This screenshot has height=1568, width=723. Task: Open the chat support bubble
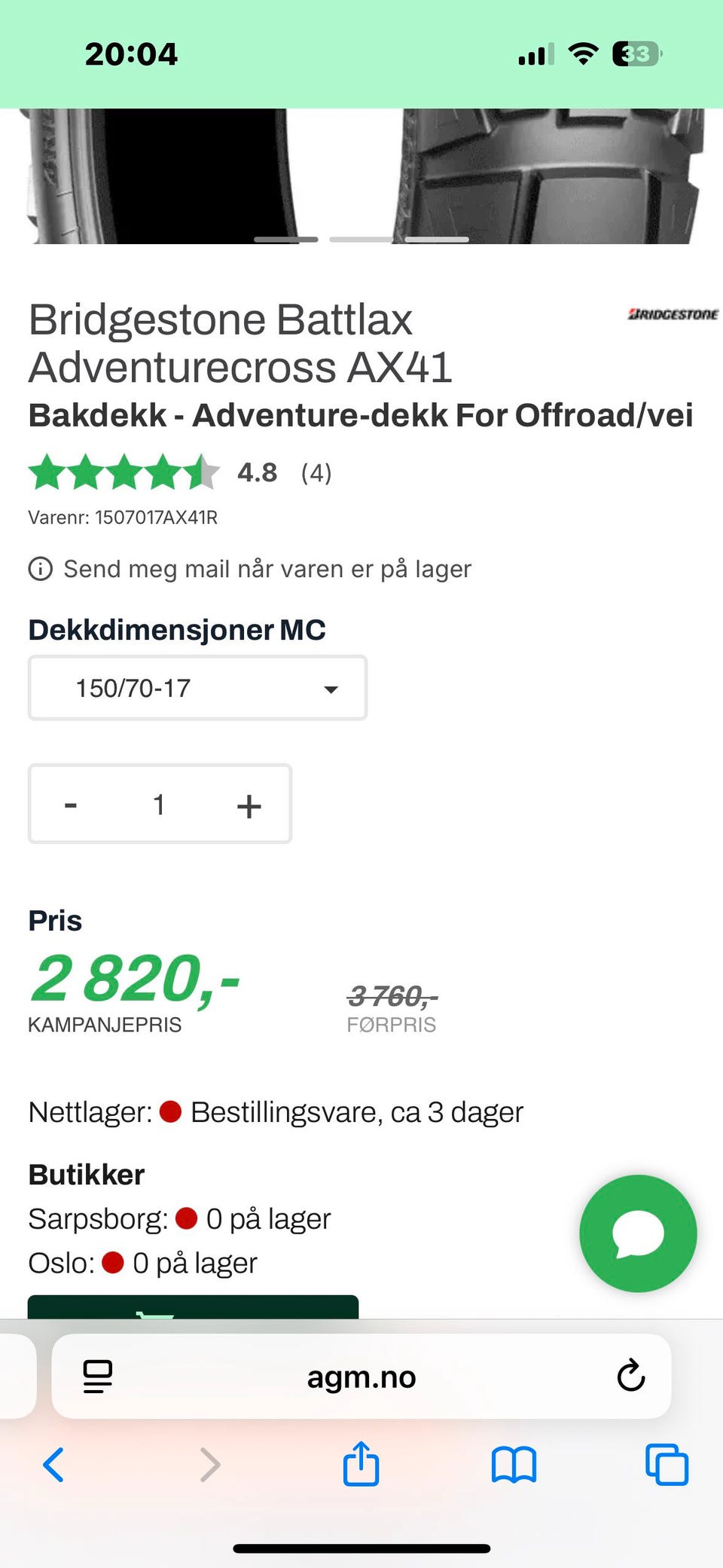pyautogui.click(x=637, y=1233)
